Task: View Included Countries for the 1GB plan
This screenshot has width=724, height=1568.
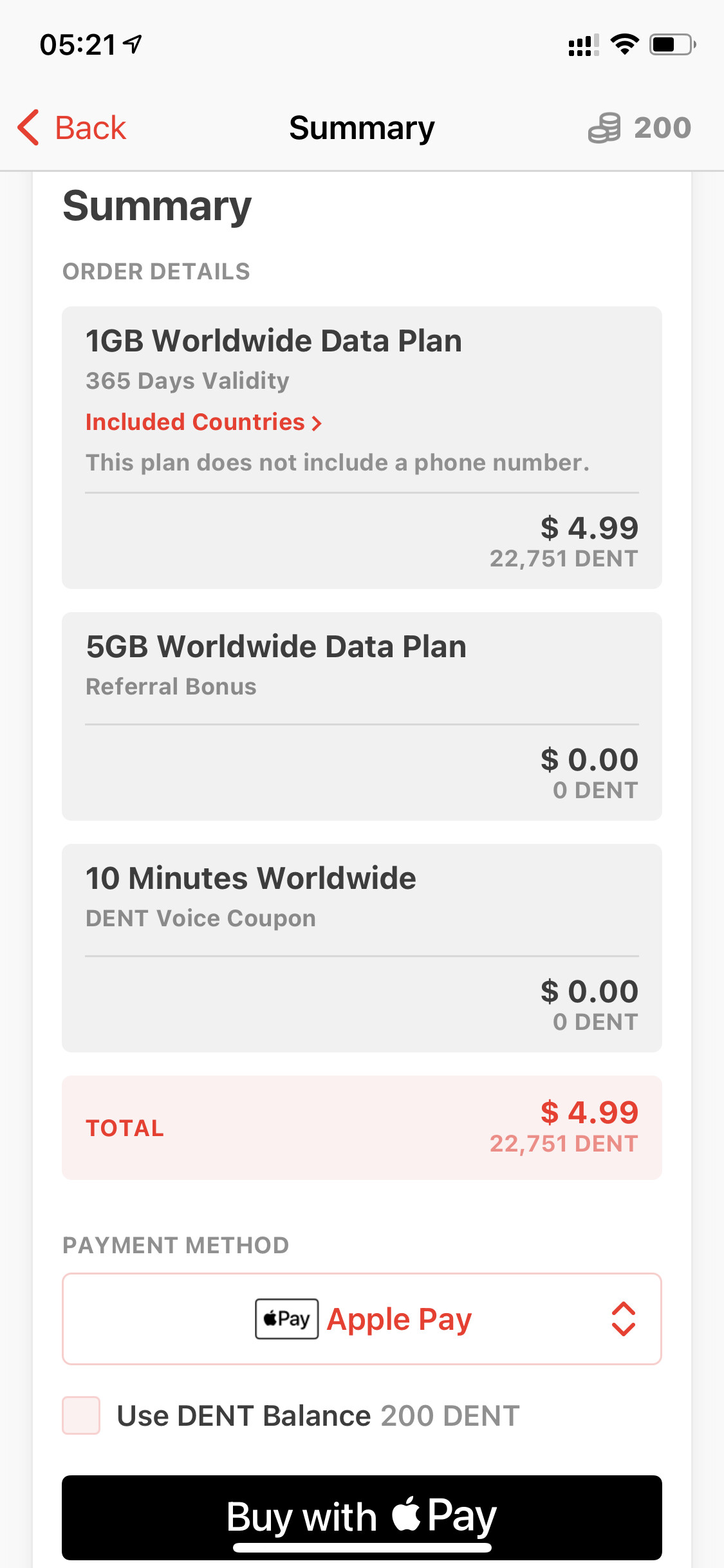Action: click(x=203, y=422)
